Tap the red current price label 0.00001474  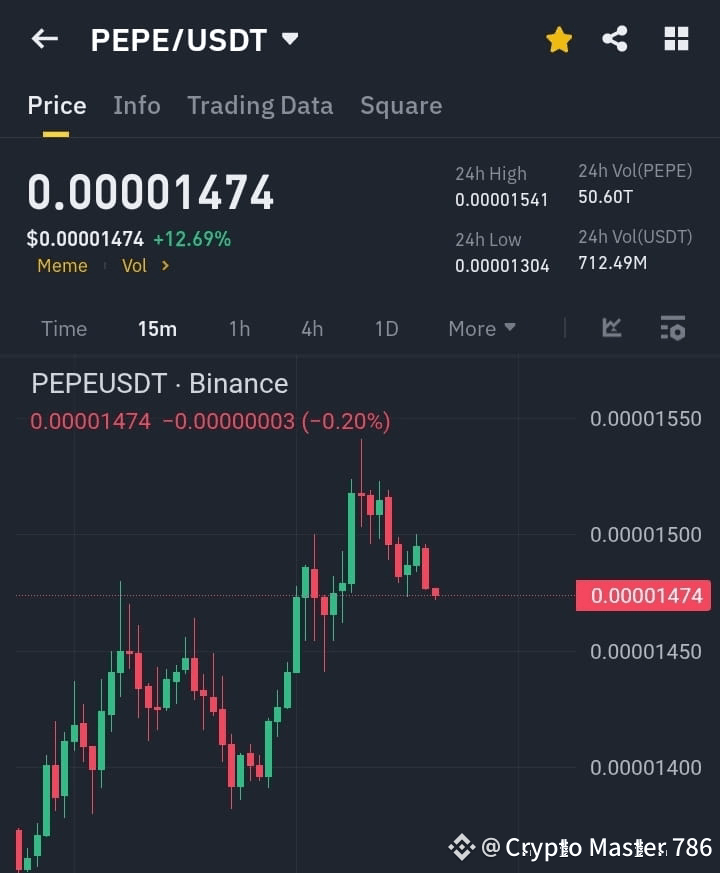coord(643,595)
